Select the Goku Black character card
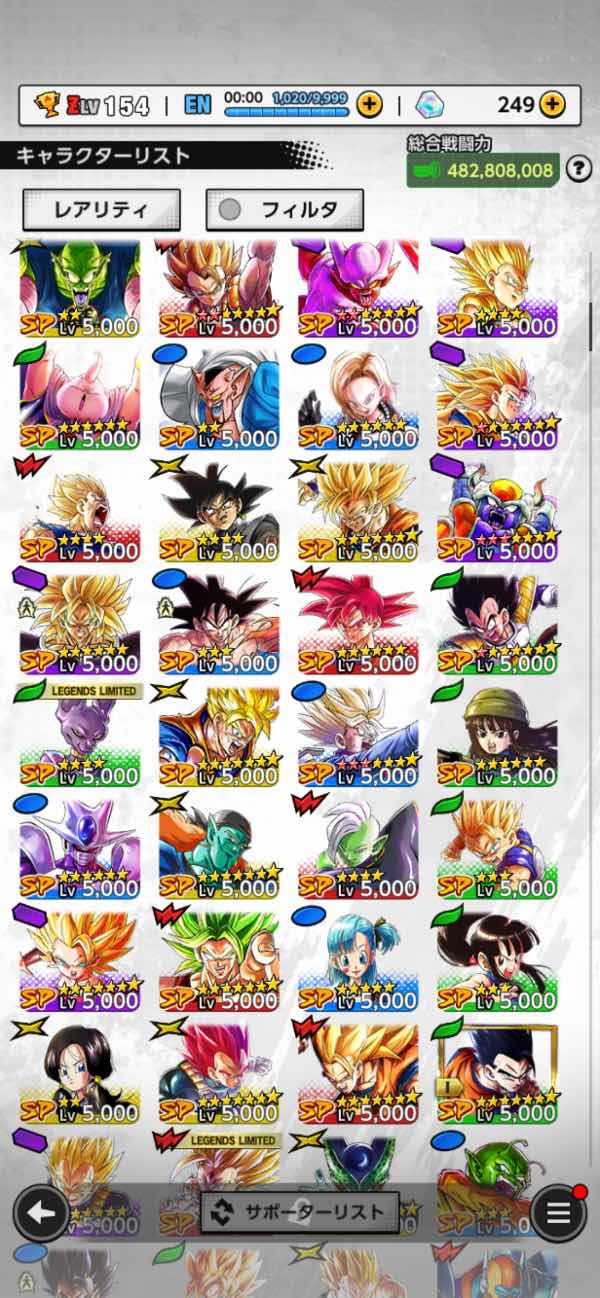600x1298 pixels. (x=219, y=508)
